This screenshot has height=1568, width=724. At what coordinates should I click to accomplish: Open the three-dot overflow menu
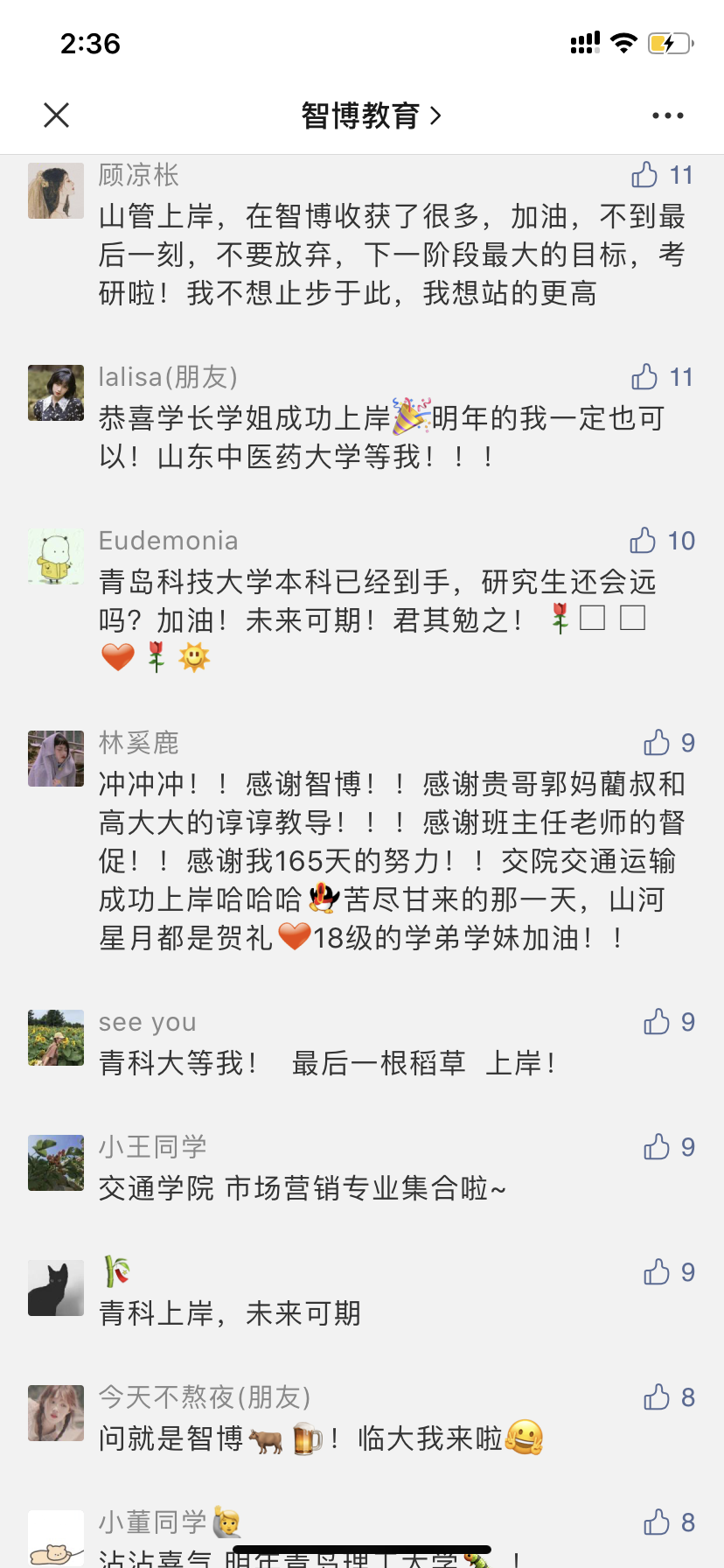point(667,115)
